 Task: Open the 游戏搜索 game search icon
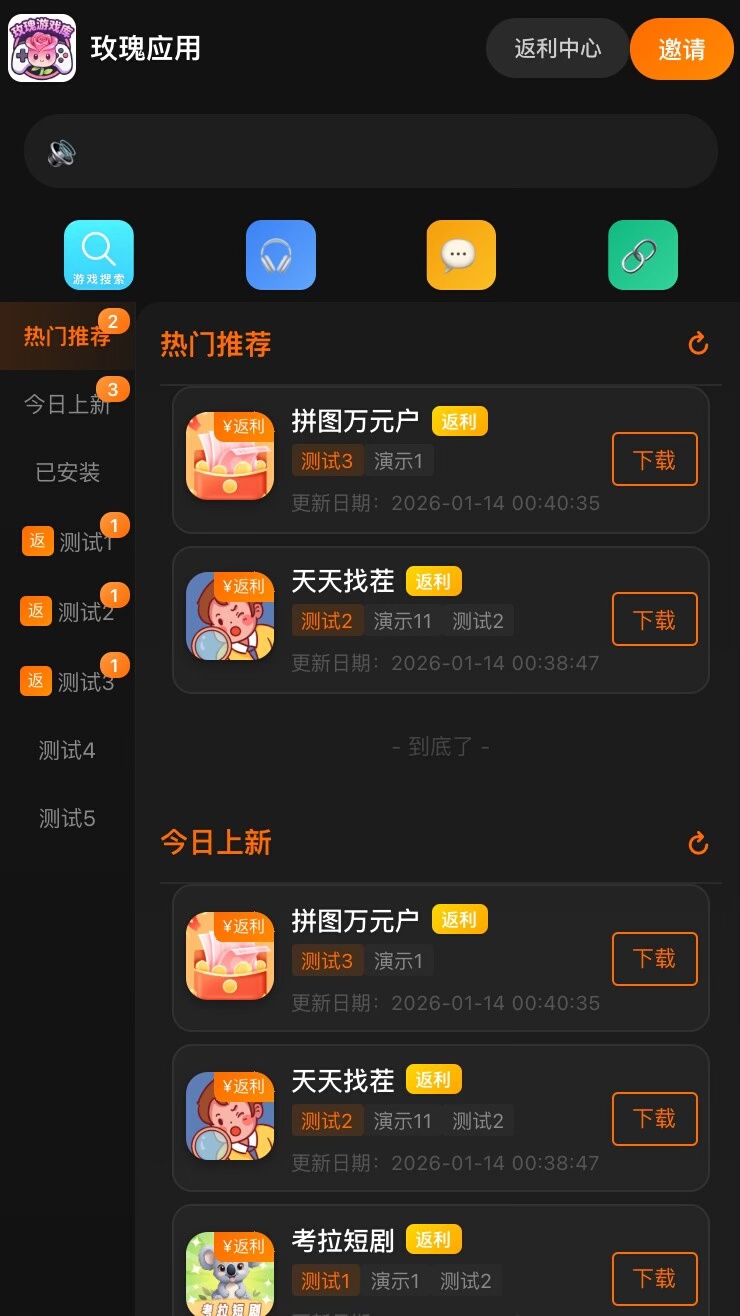point(99,254)
